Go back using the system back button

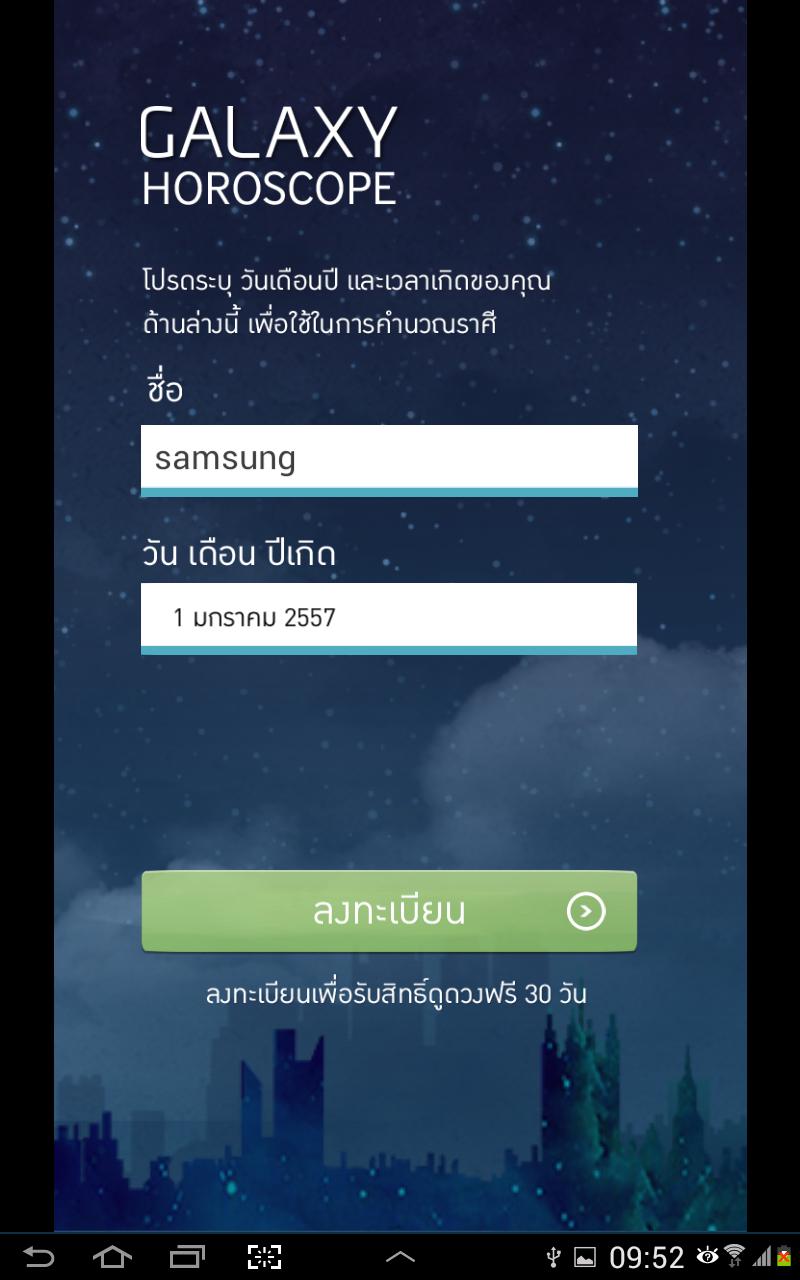tap(39, 1256)
